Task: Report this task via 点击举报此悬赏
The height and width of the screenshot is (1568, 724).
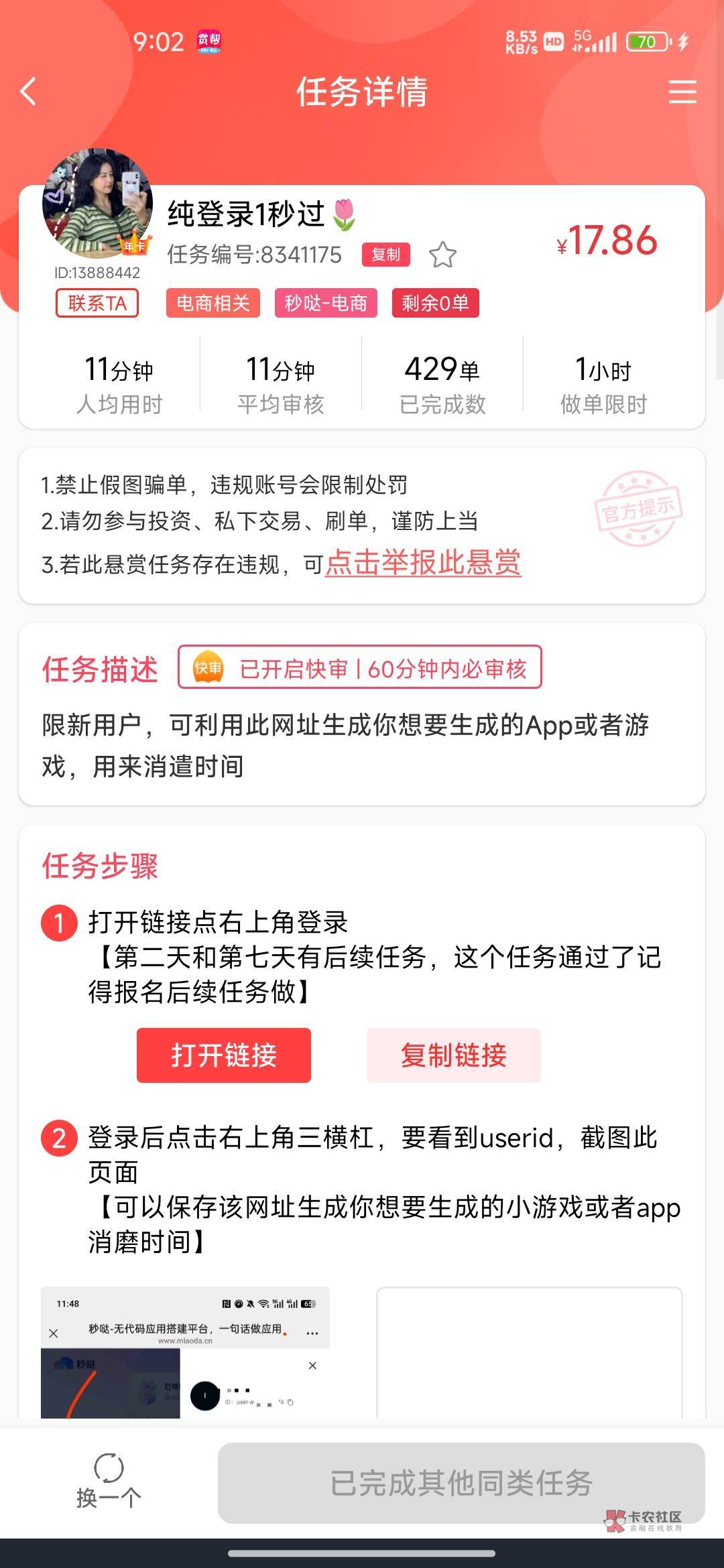Action: tap(423, 562)
